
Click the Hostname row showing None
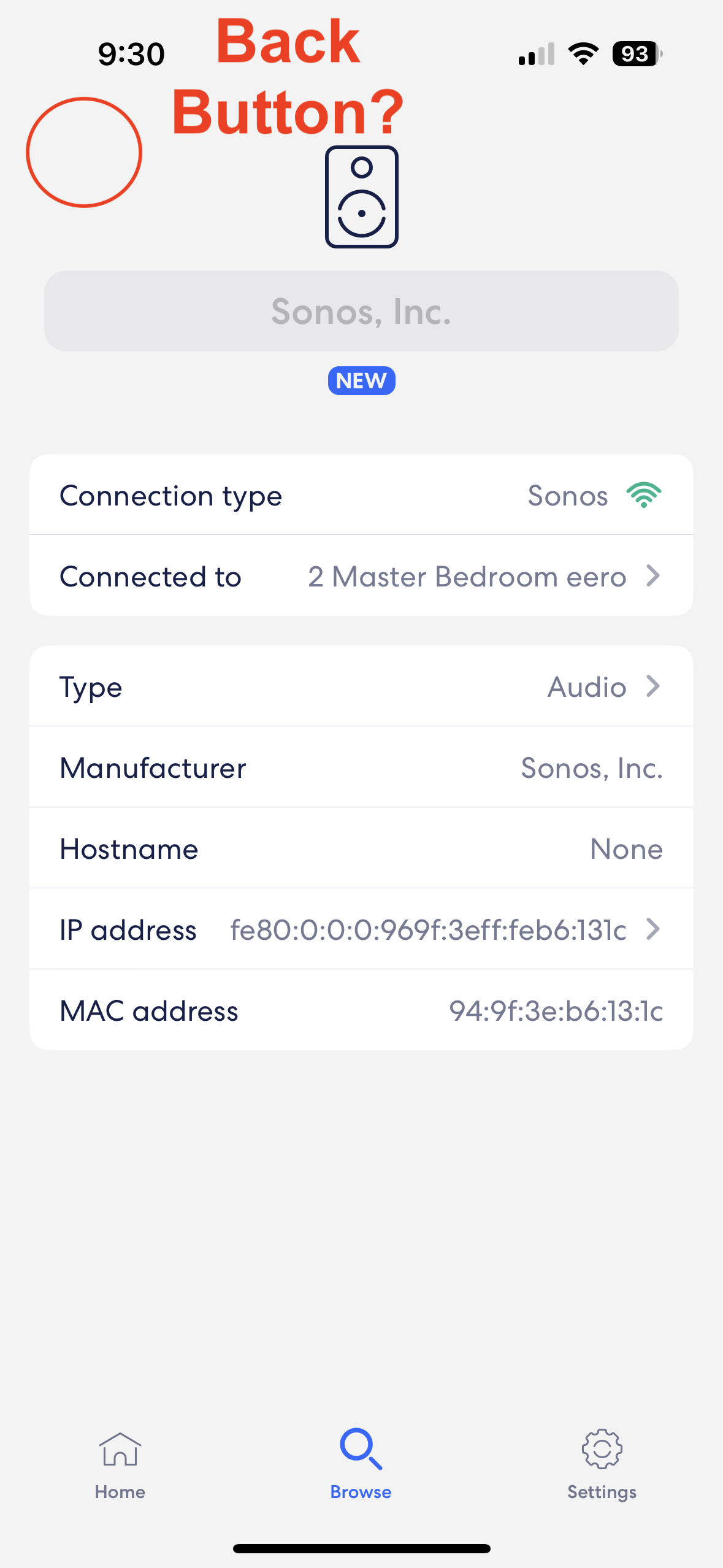pos(361,848)
